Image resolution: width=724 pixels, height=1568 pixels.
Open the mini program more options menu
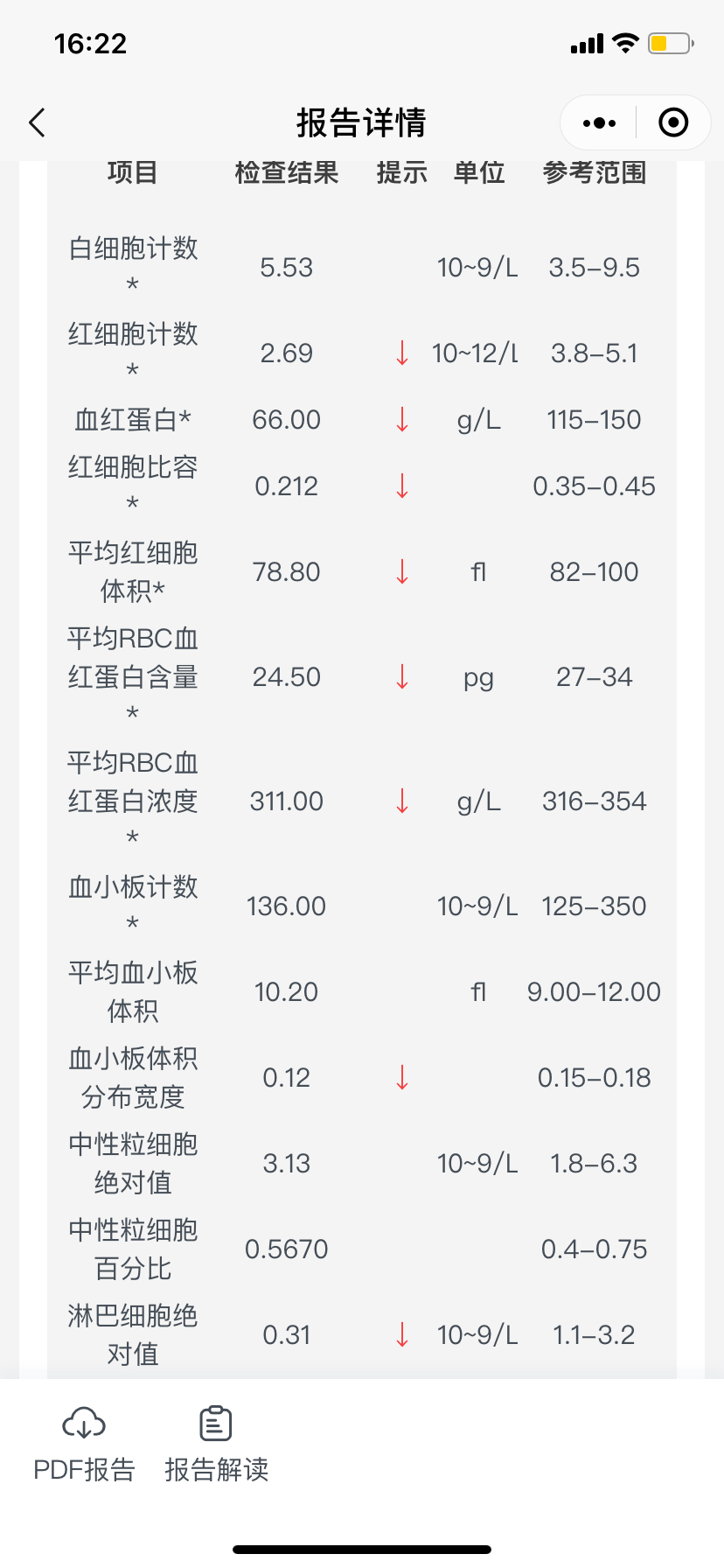(599, 123)
